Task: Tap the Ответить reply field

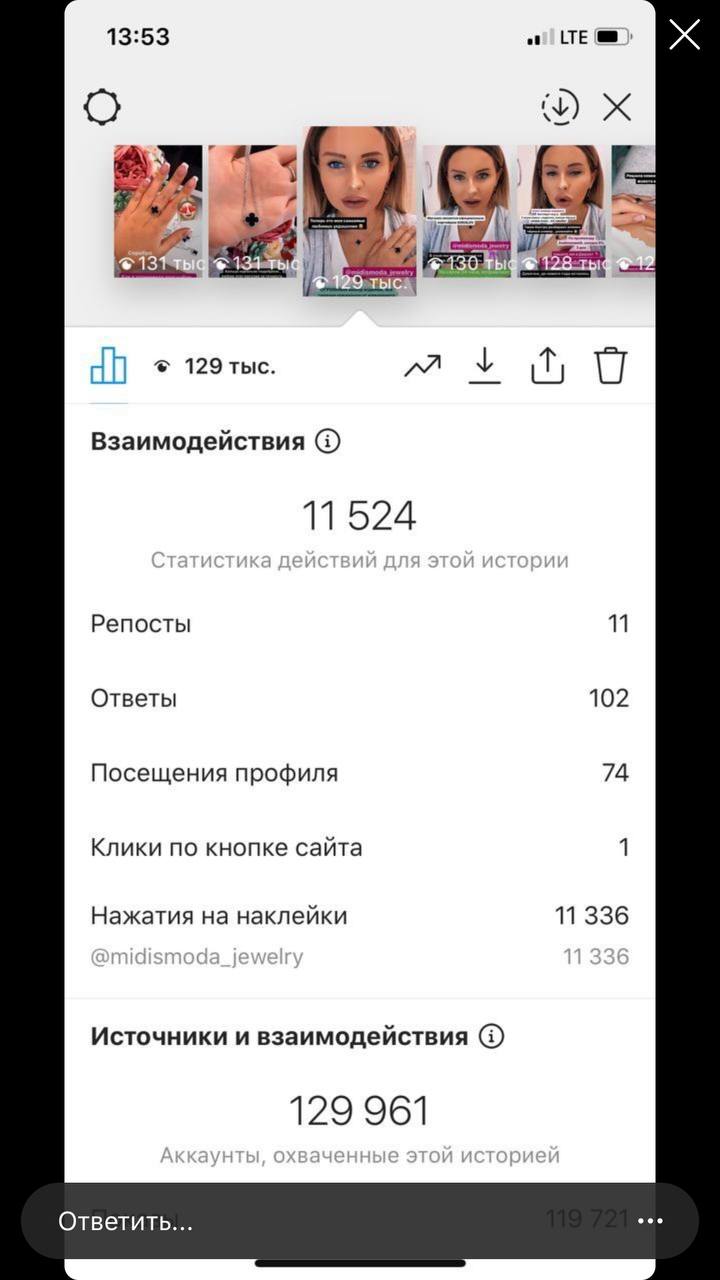Action: (x=300, y=1221)
